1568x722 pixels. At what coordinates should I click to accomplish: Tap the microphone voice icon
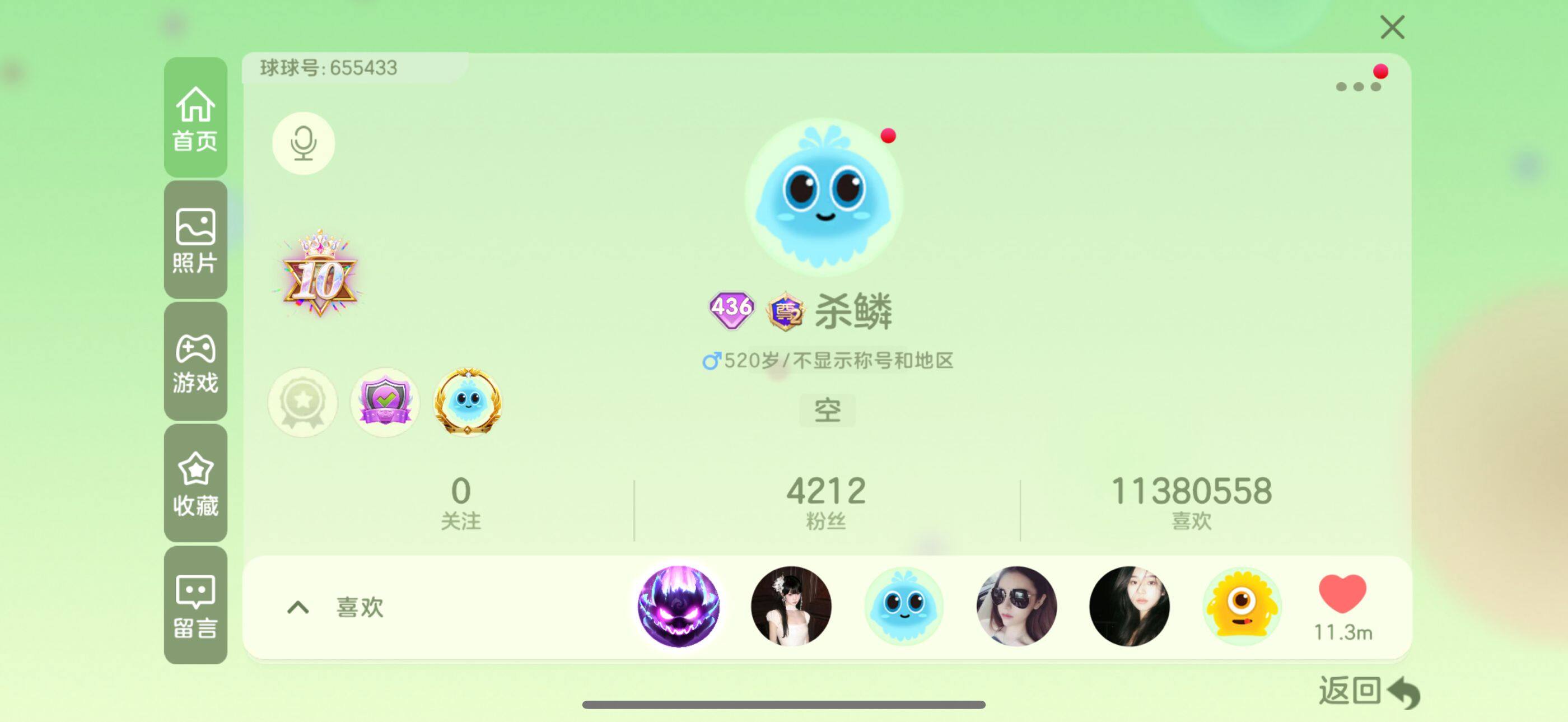303,143
